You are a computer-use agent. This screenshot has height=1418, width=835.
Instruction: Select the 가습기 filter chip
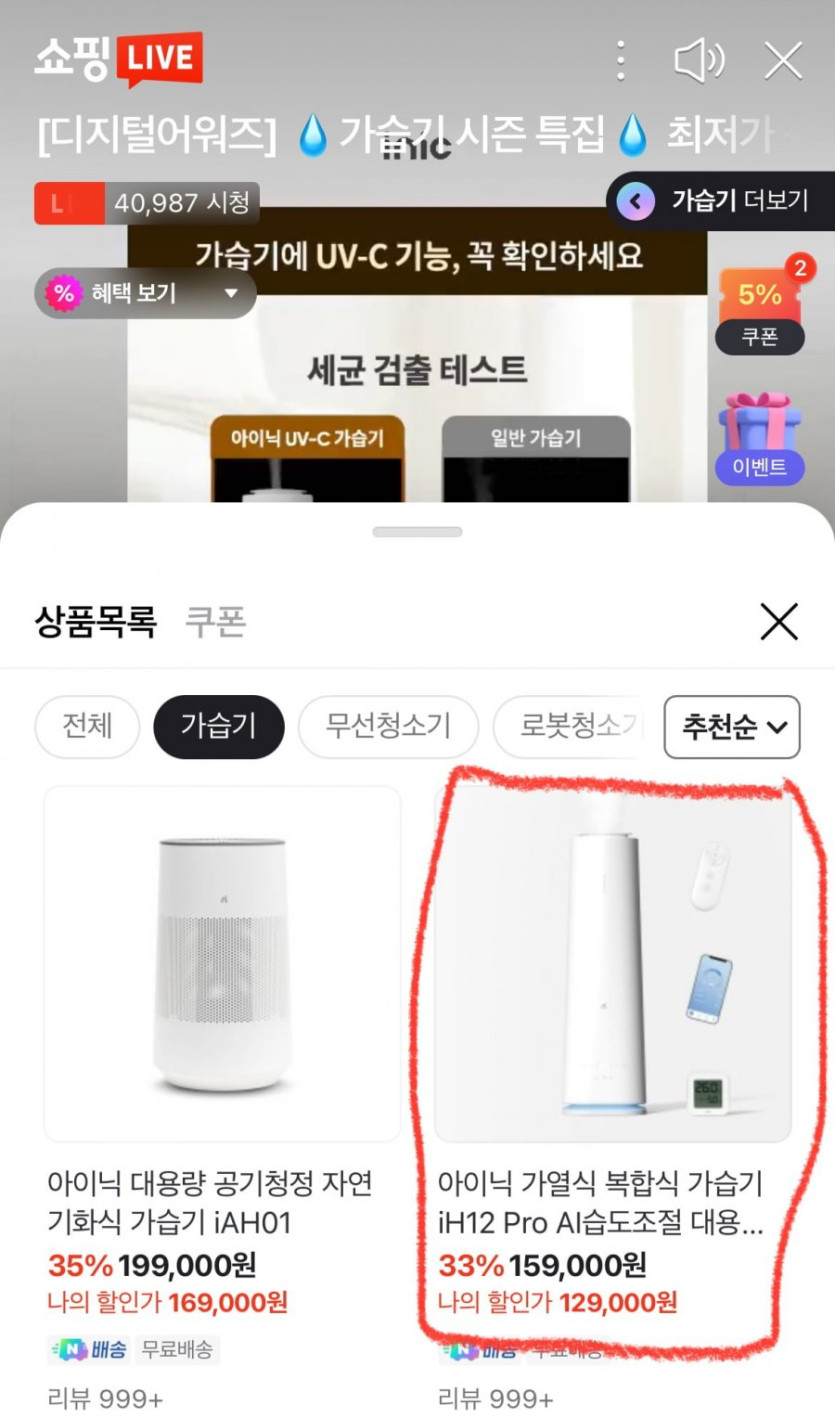[219, 727]
